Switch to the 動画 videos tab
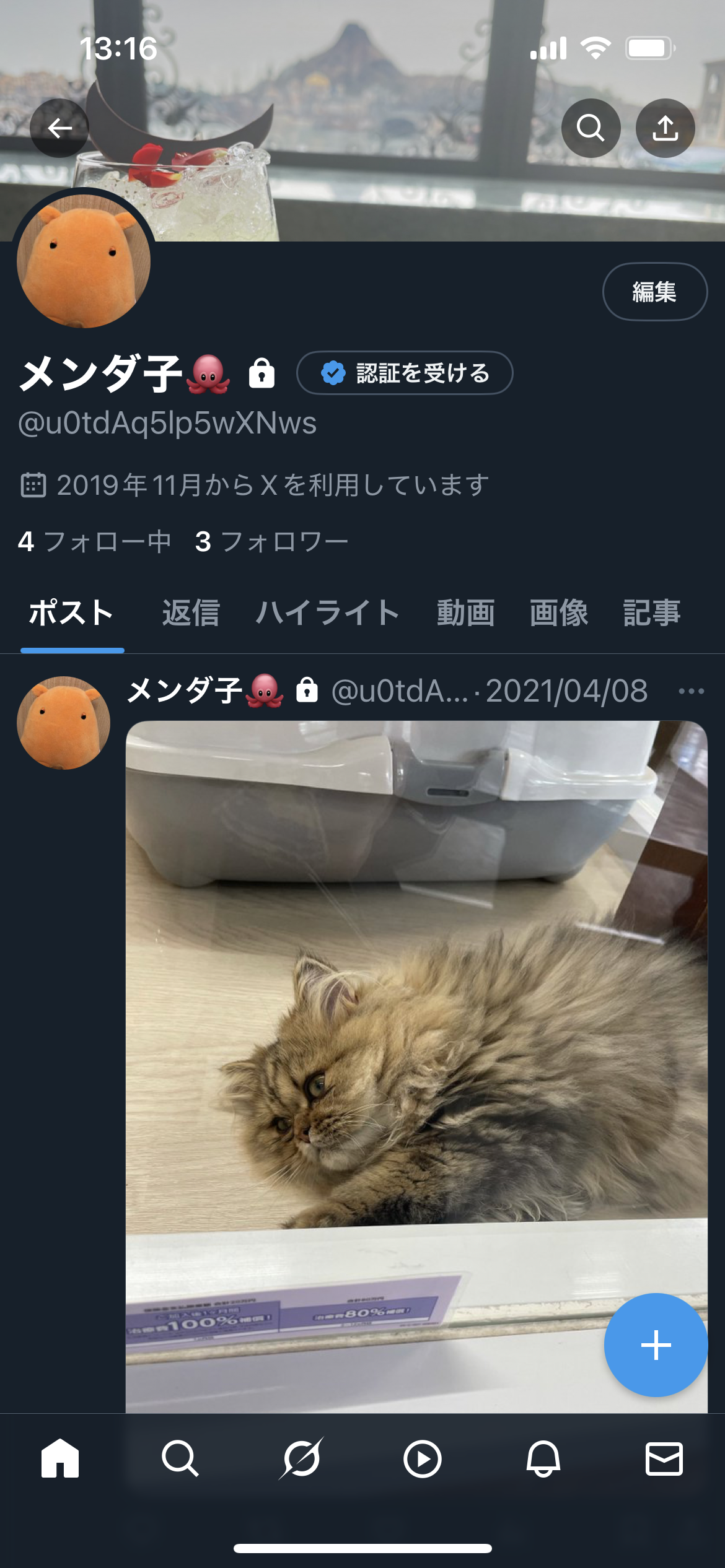Viewport: 725px width, 1568px height. pos(466,613)
